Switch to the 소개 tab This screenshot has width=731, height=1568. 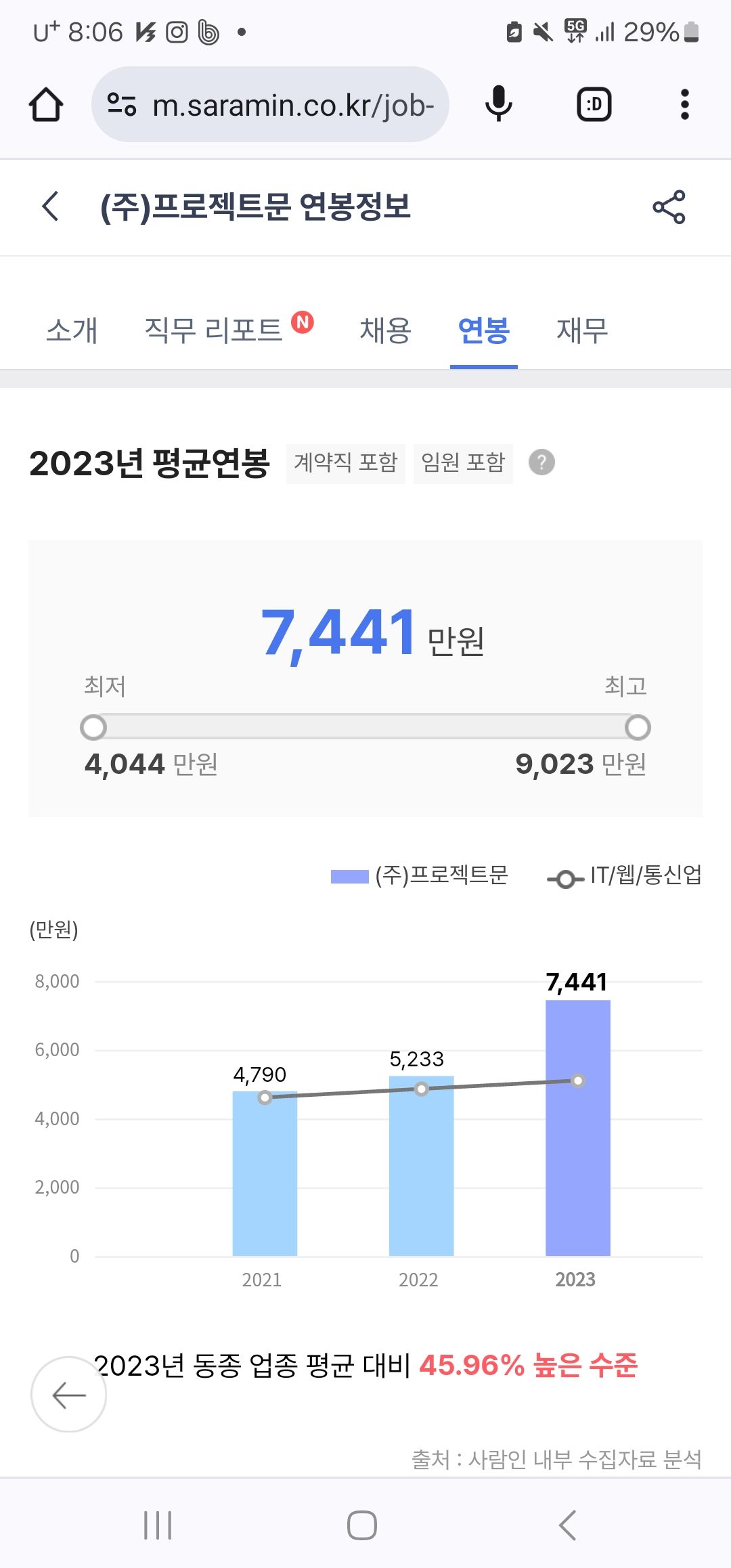coord(72,330)
